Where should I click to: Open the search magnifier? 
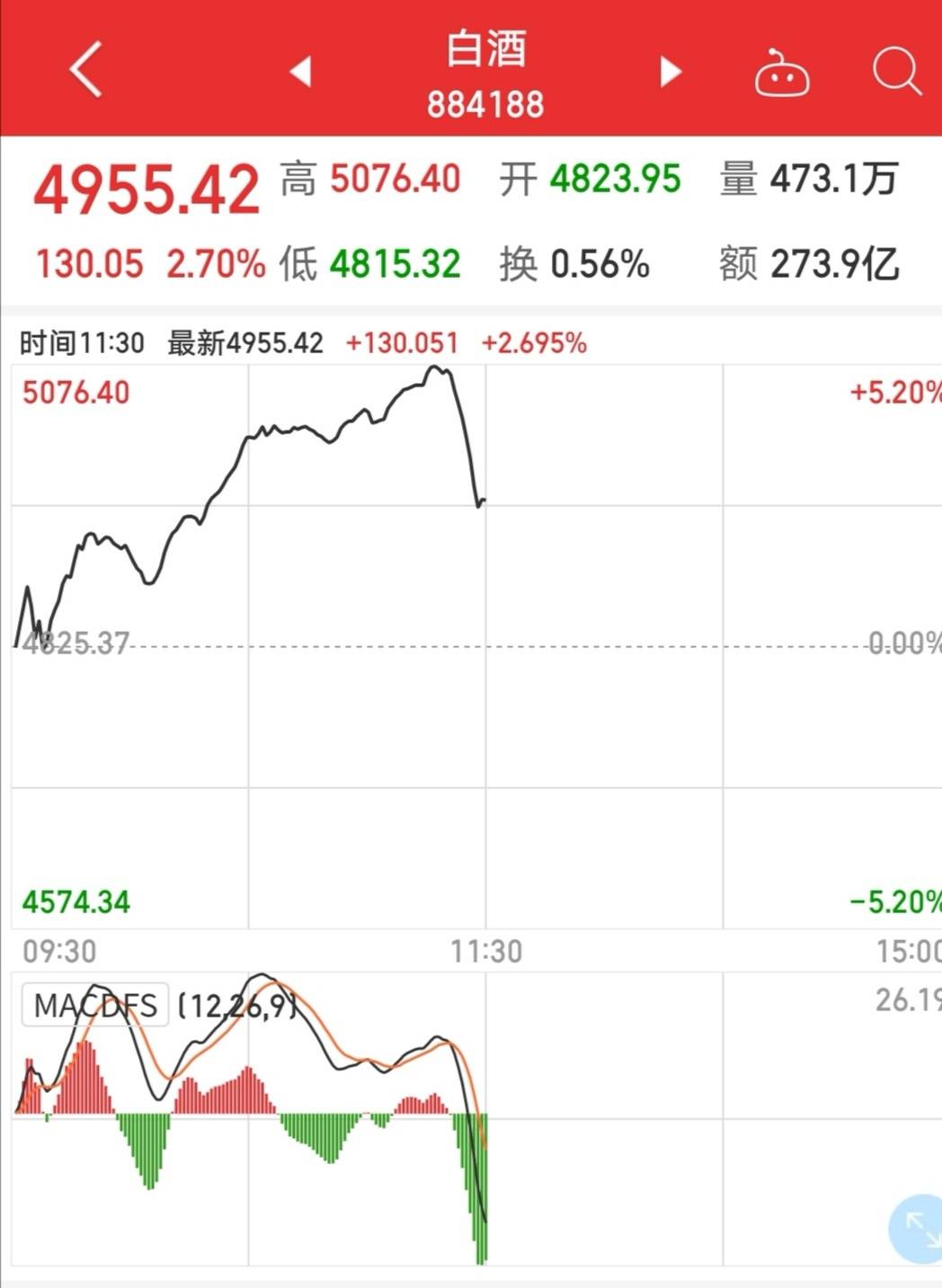[896, 70]
